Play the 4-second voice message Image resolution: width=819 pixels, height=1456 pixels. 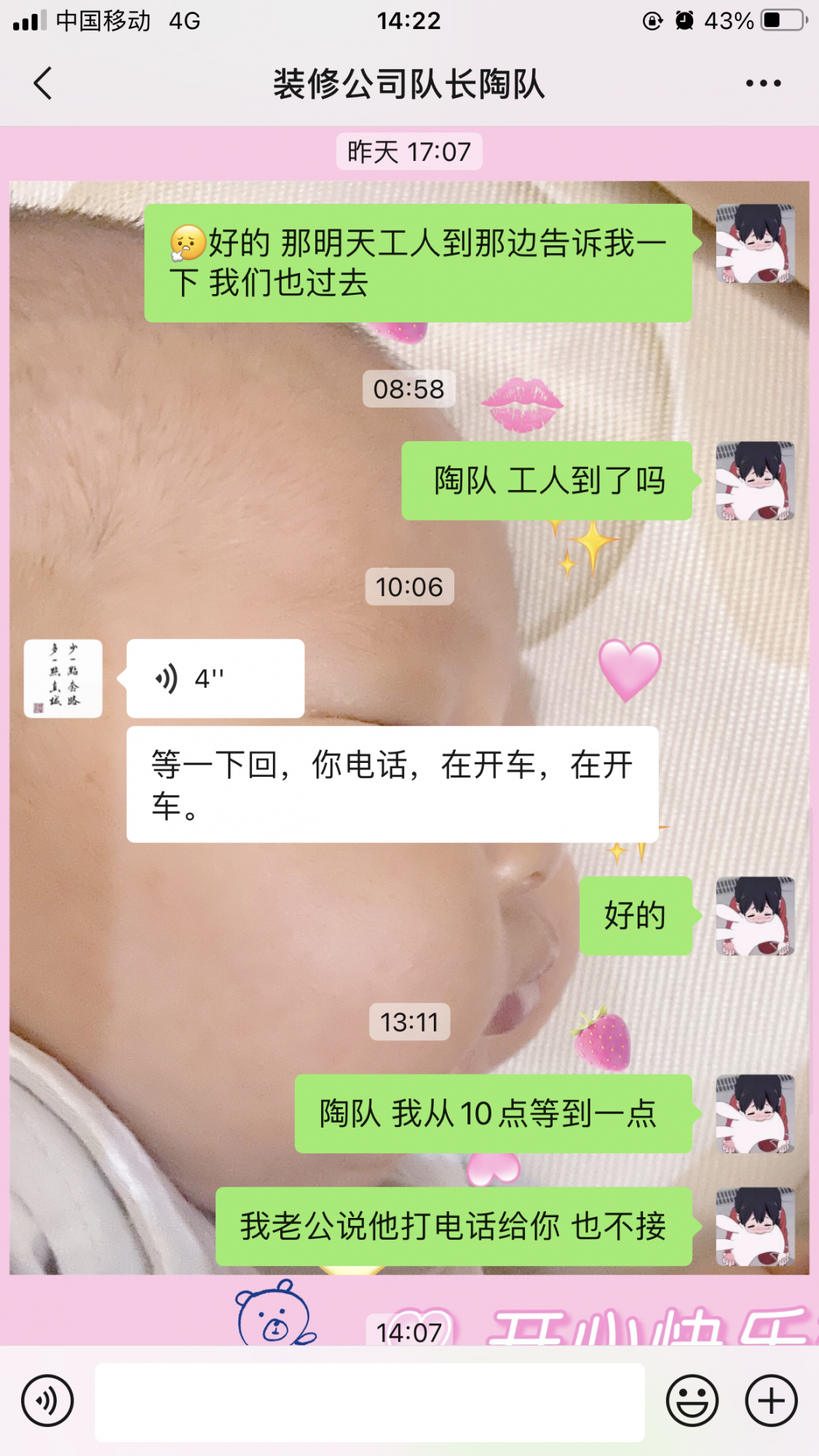coord(215,678)
